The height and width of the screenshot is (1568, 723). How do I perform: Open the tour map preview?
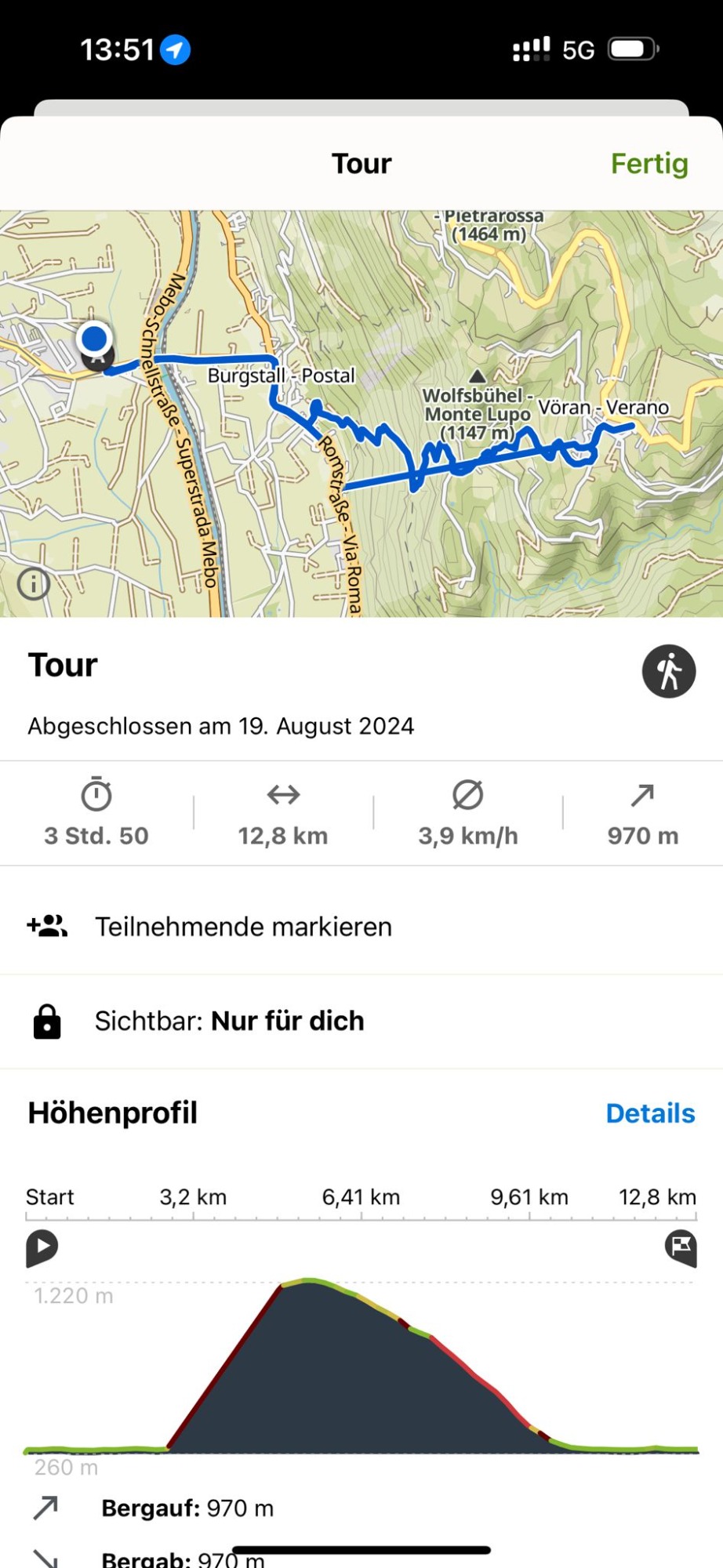361,413
